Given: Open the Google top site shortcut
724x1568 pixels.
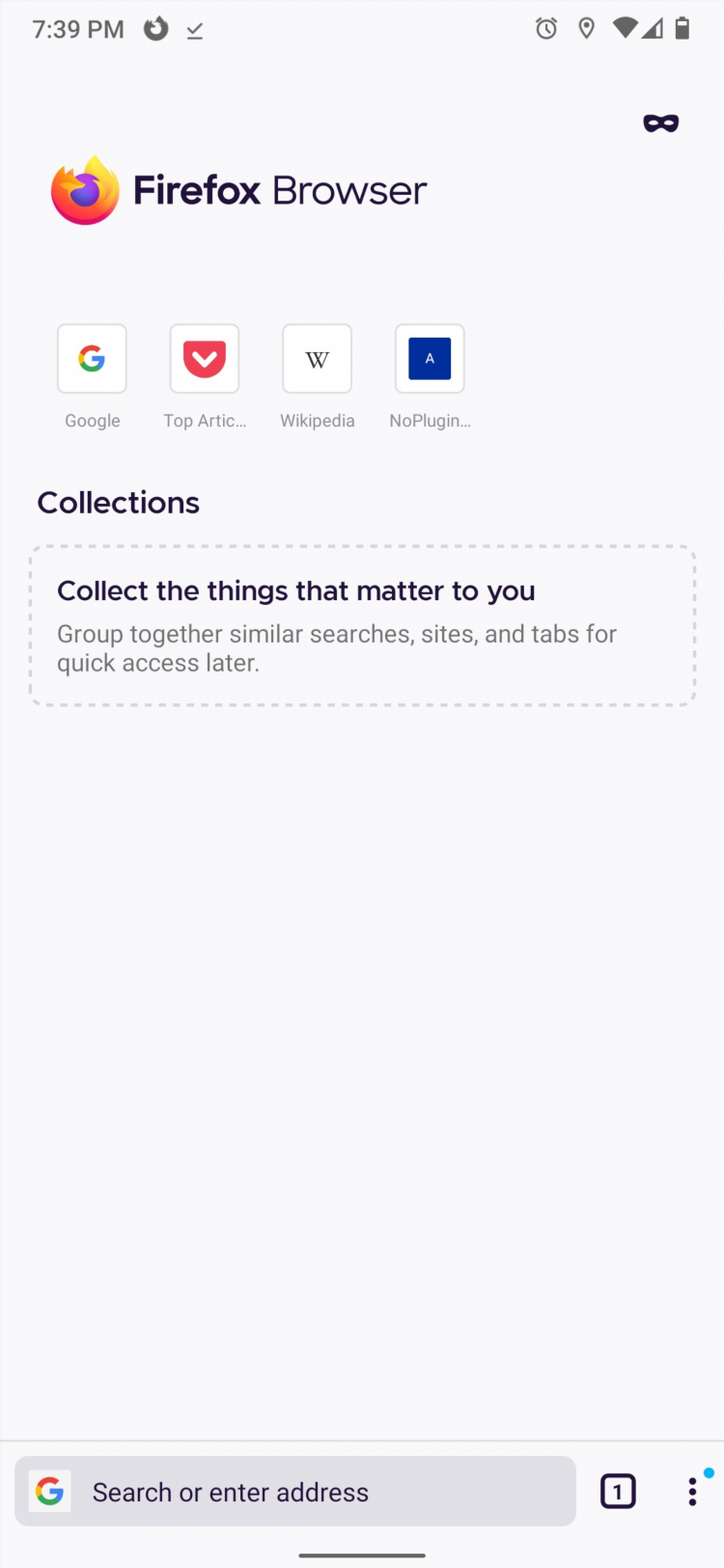Looking at the screenshot, I should (x=92, y=359).
